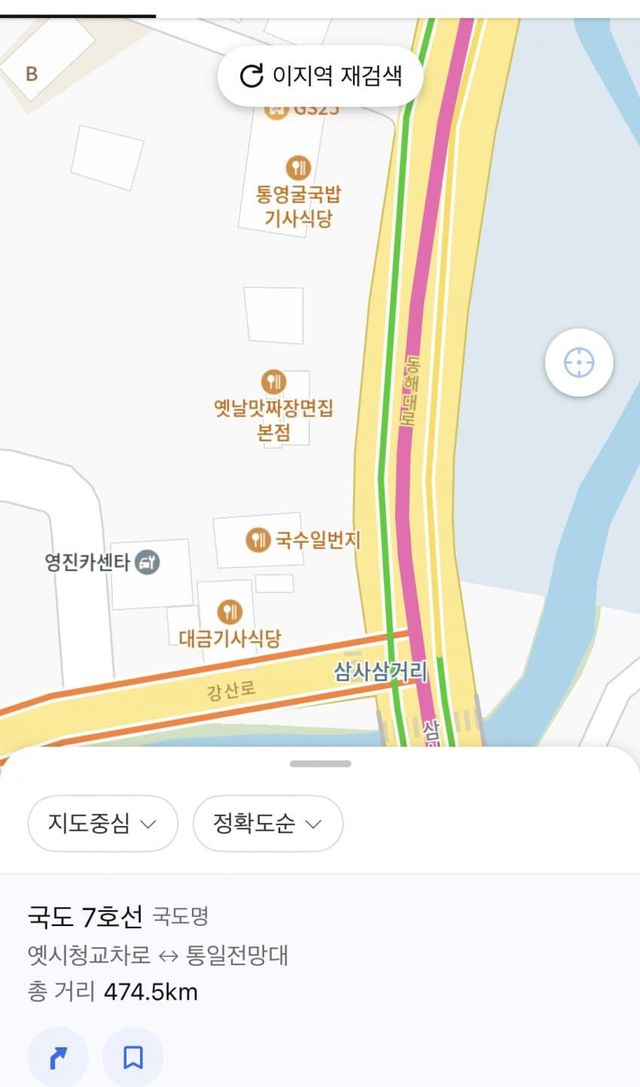Image resolution: width=640 pixels, height=1087 pixels.
Task: Select 국수일번지 restaurant marker
Action: [259, 540]
